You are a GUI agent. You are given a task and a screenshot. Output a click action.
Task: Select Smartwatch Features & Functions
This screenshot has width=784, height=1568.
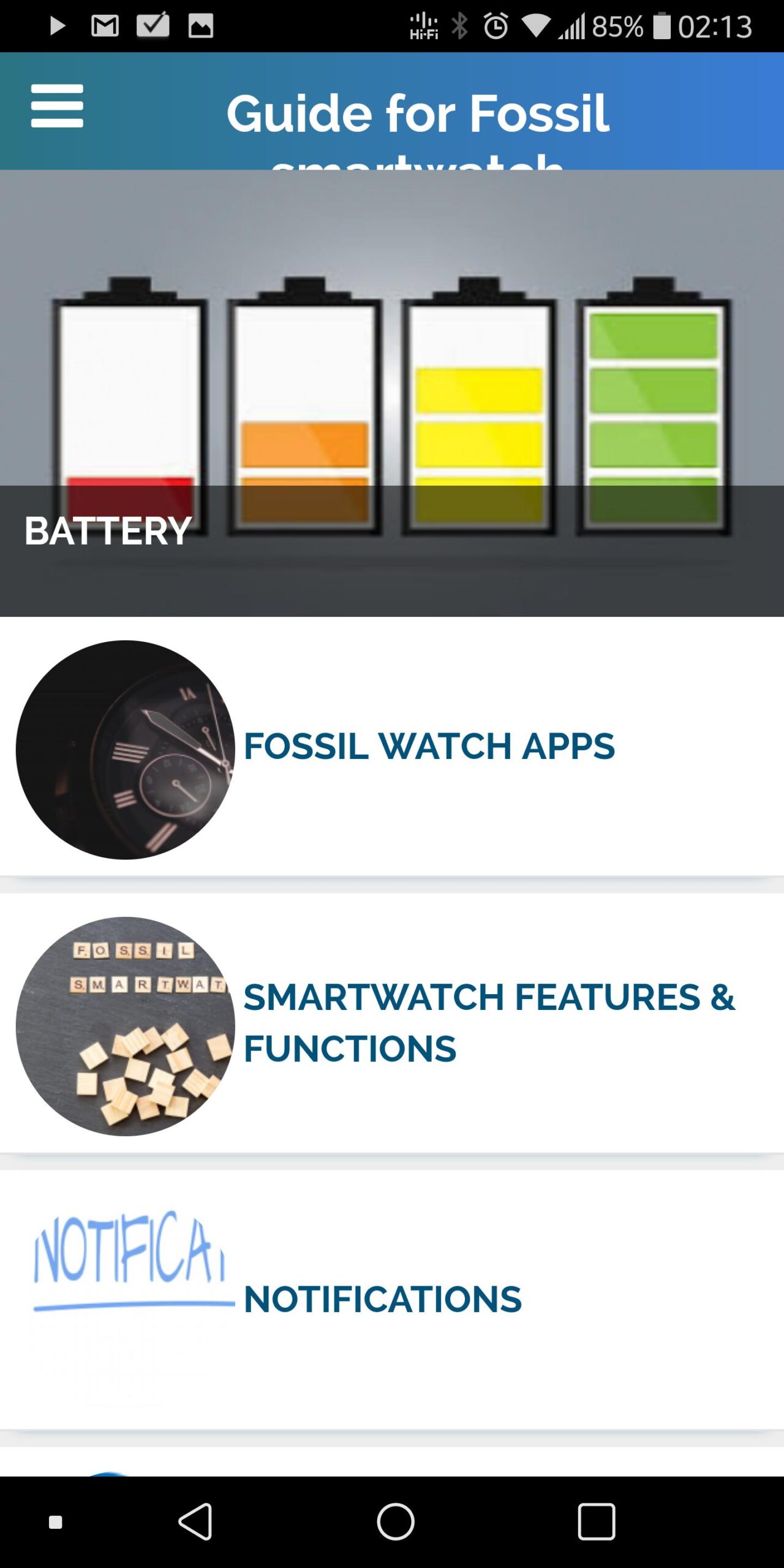[x=489, y=1022]
